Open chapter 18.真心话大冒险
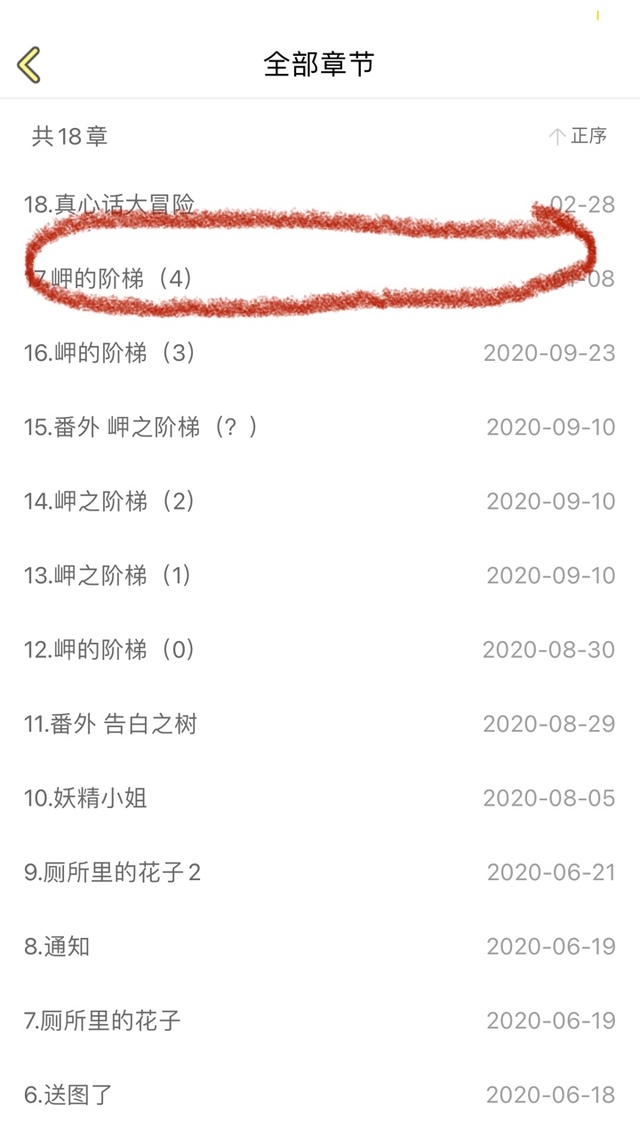Screen dimensions: 640x1138 (x=320, y=205)
